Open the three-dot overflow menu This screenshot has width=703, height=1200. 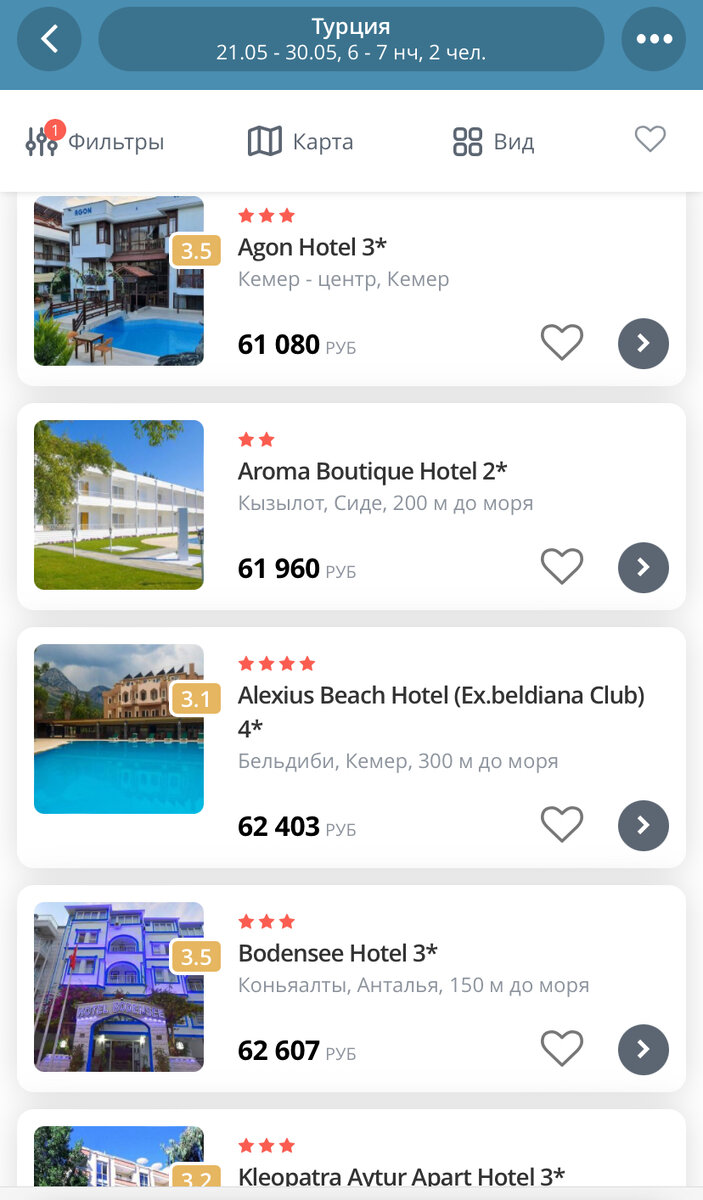654,39
